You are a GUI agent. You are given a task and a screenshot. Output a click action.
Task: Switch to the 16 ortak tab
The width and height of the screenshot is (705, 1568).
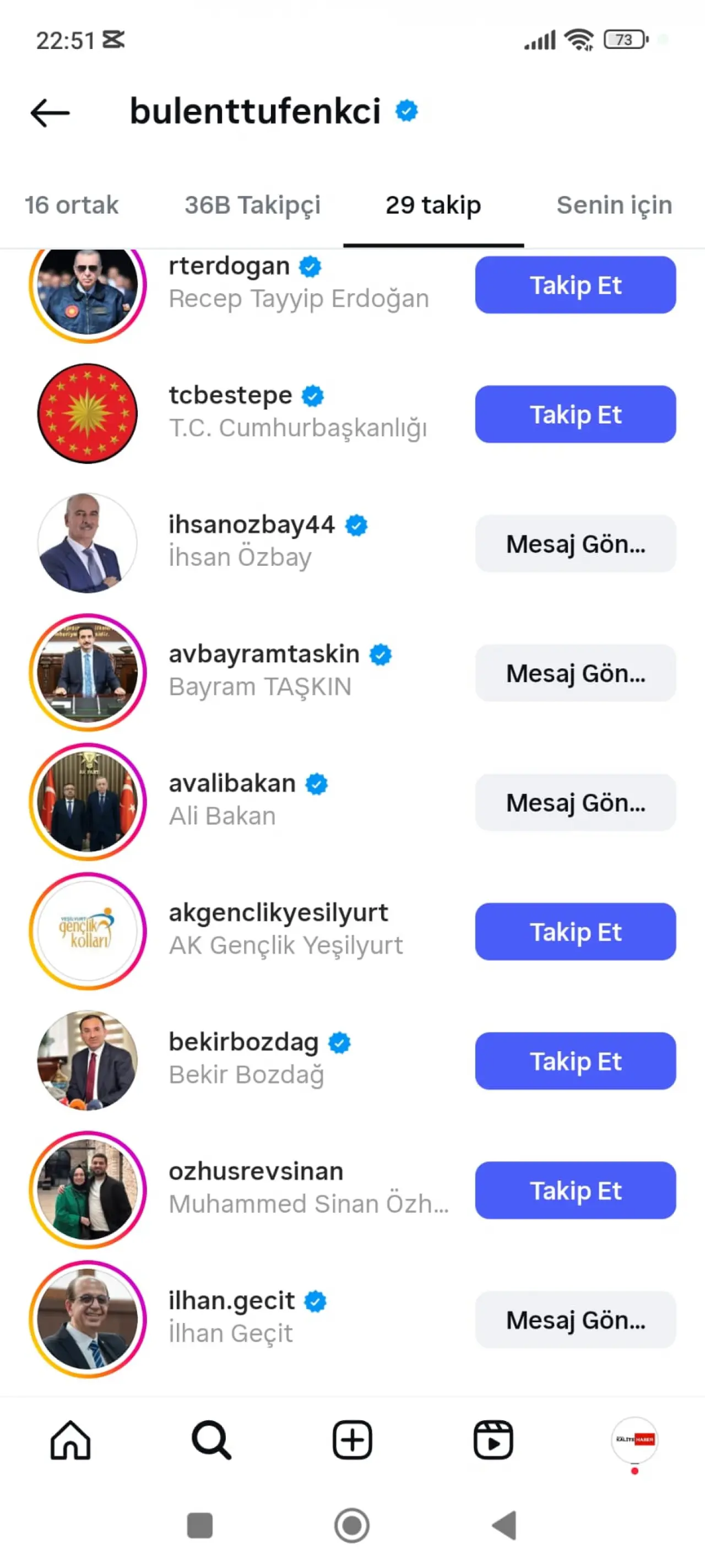coord(71,205)
